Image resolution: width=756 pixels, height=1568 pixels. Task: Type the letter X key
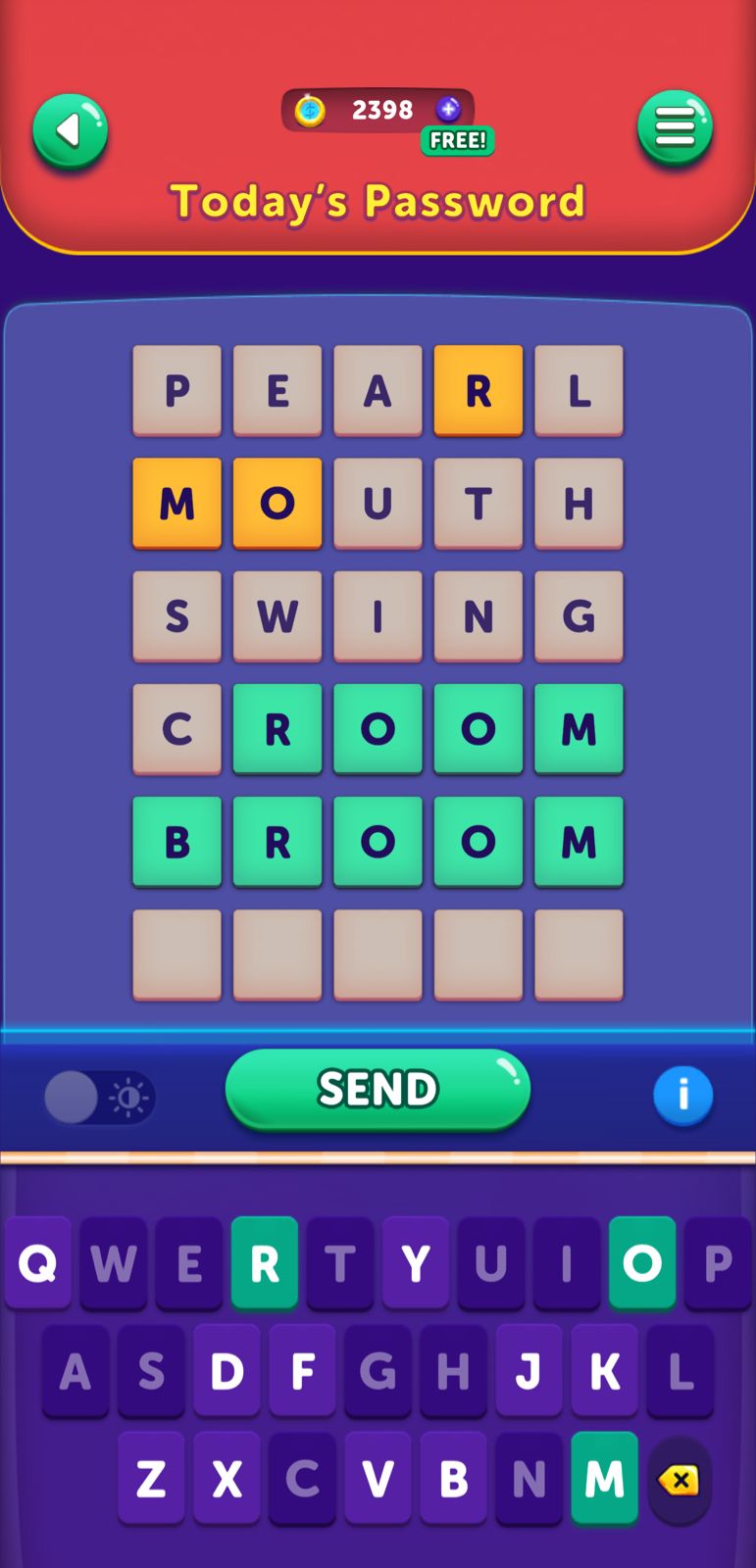pyautogui.click(x=227, y=1479)
